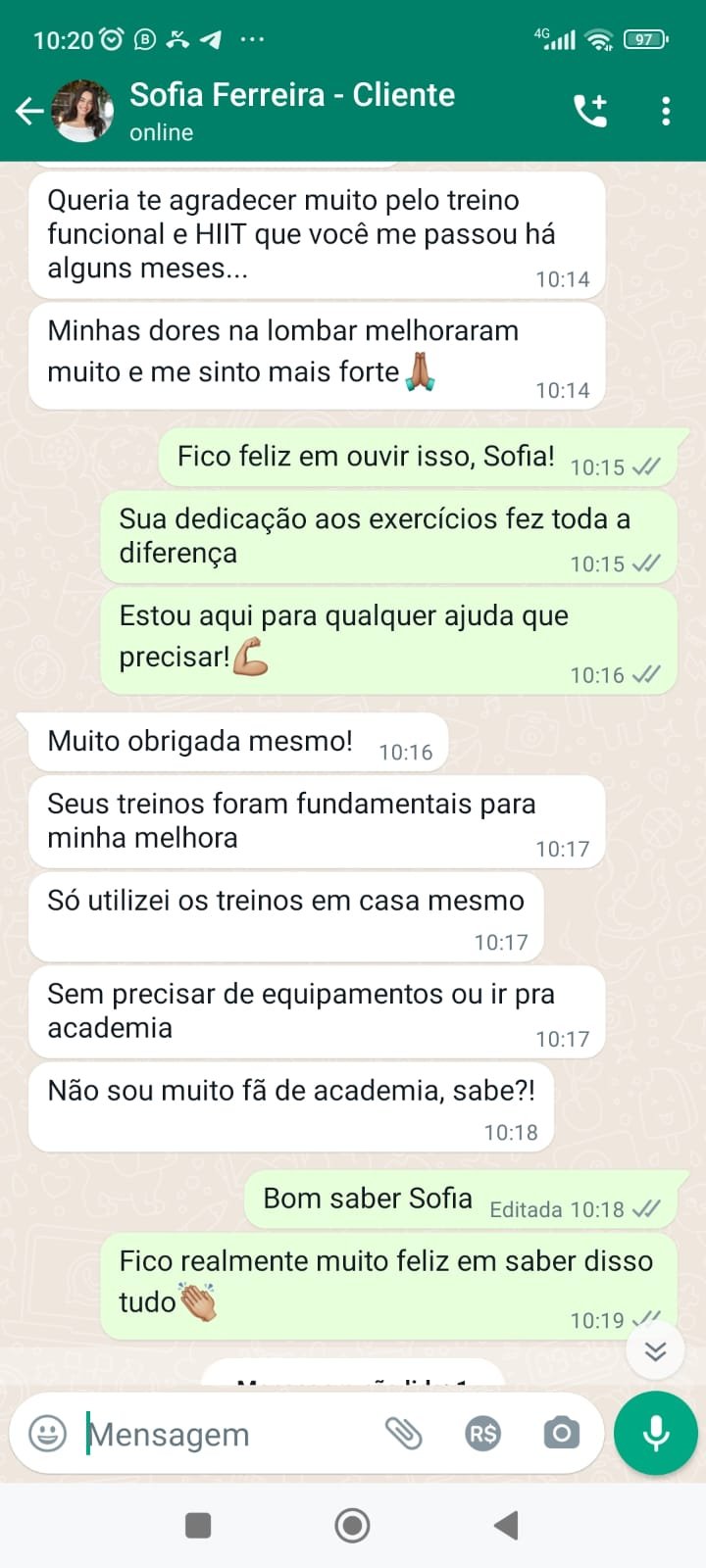View Sofia Ferreira's profile picture
The height and width of the screenshot is (1568, 706).
click(82, 111)
